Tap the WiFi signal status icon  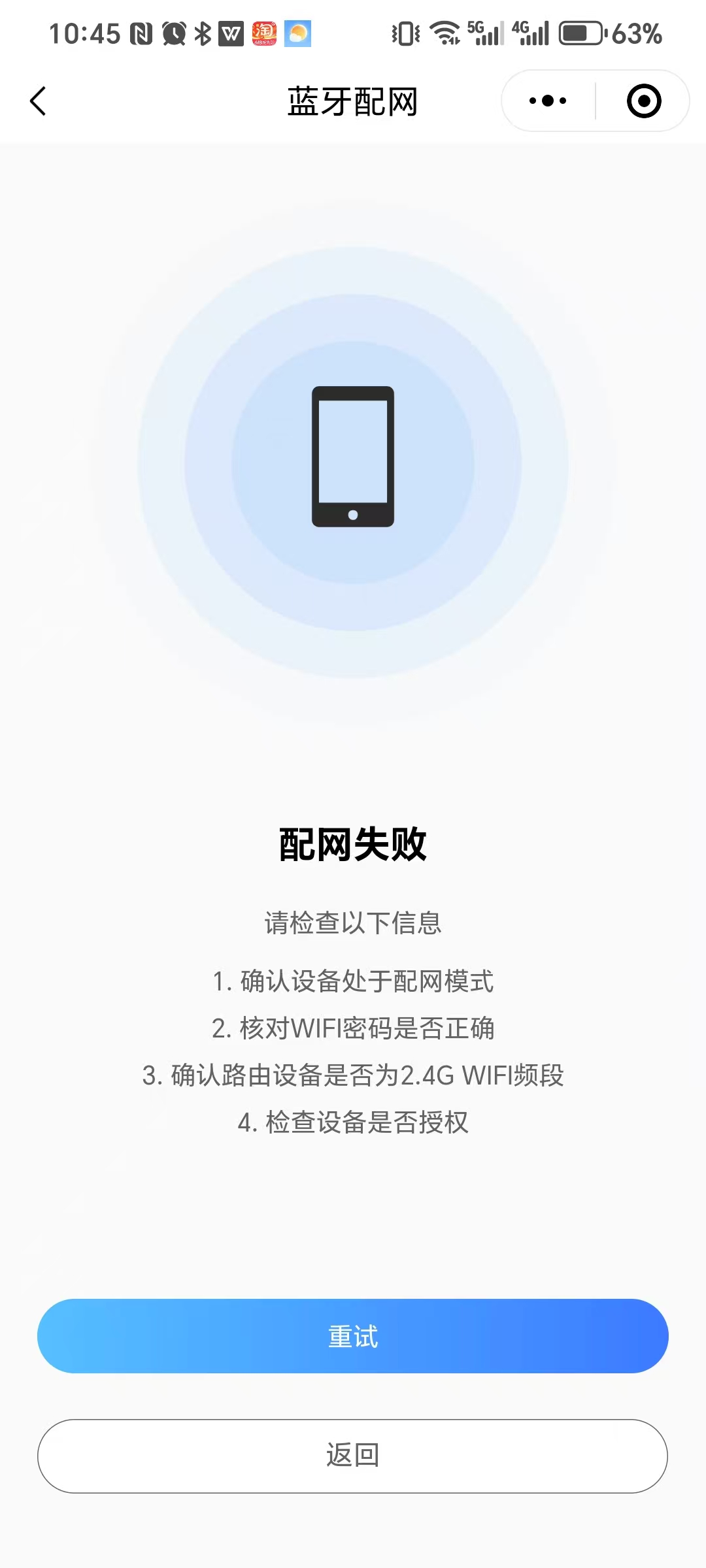point(443,33)
